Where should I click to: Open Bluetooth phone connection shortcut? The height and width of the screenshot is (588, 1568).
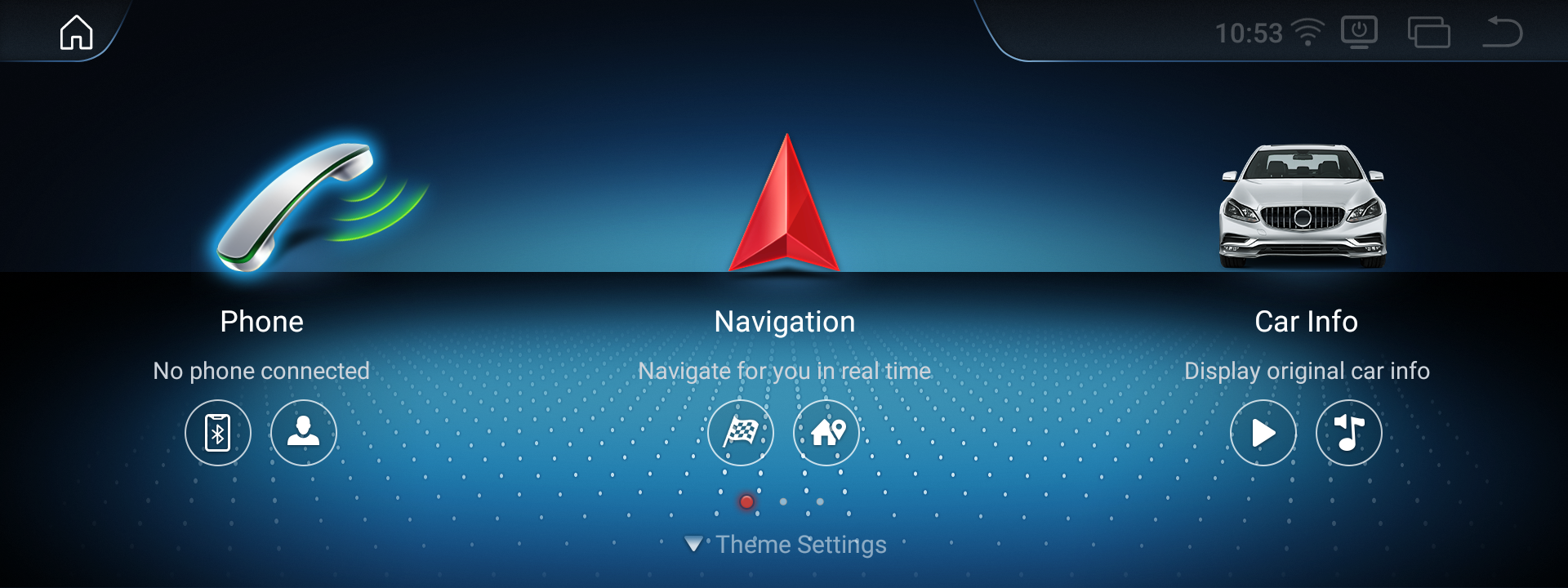(217, 433)
